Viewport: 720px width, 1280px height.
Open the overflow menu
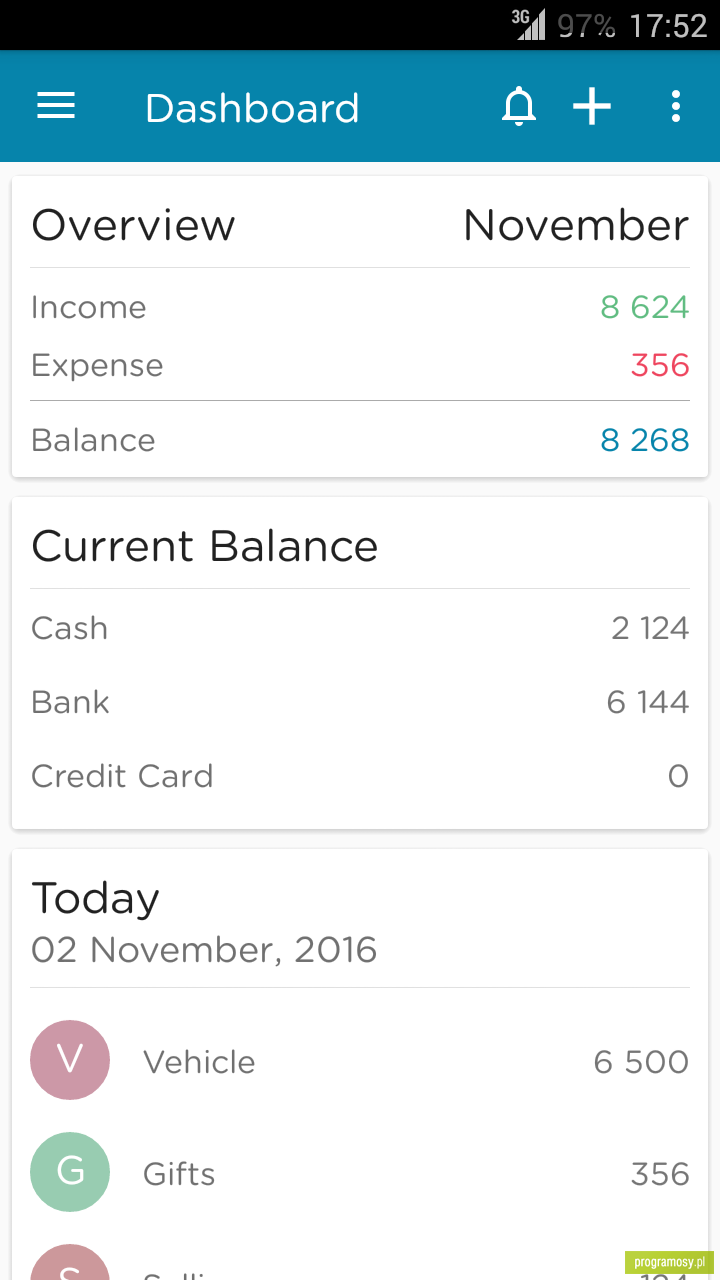[x=676, y=106]
